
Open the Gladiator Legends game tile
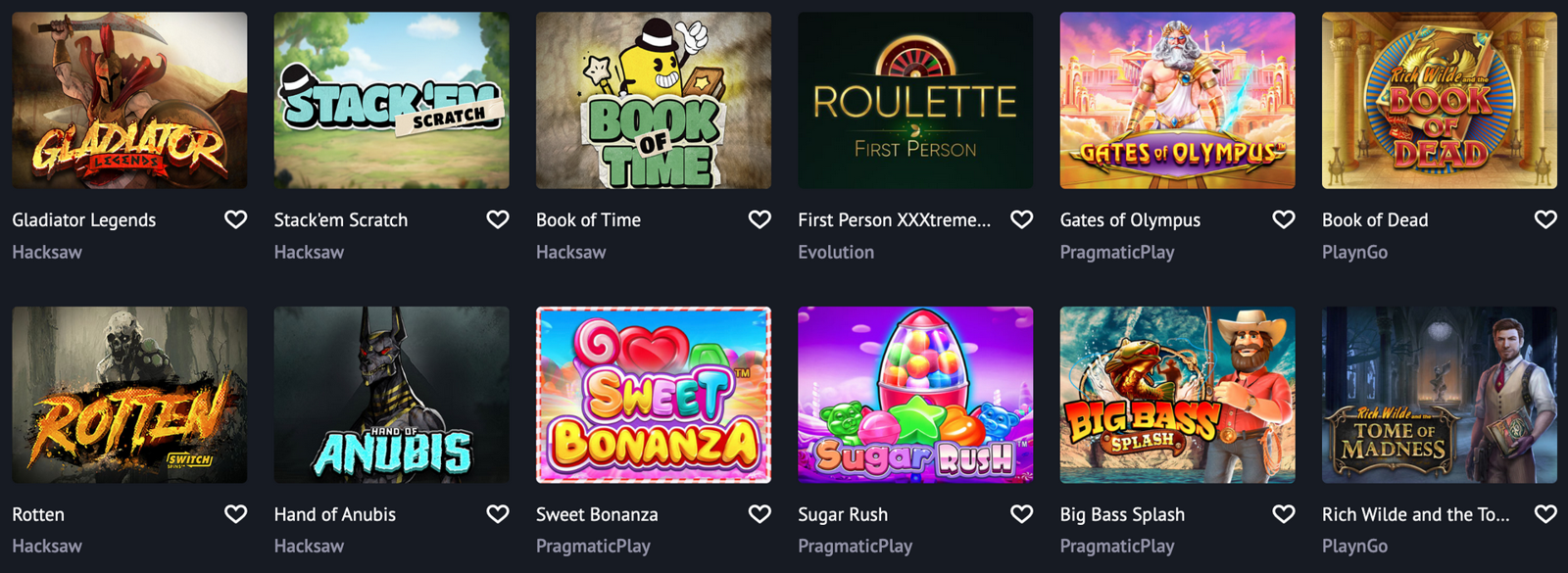(x=129, y=100)
